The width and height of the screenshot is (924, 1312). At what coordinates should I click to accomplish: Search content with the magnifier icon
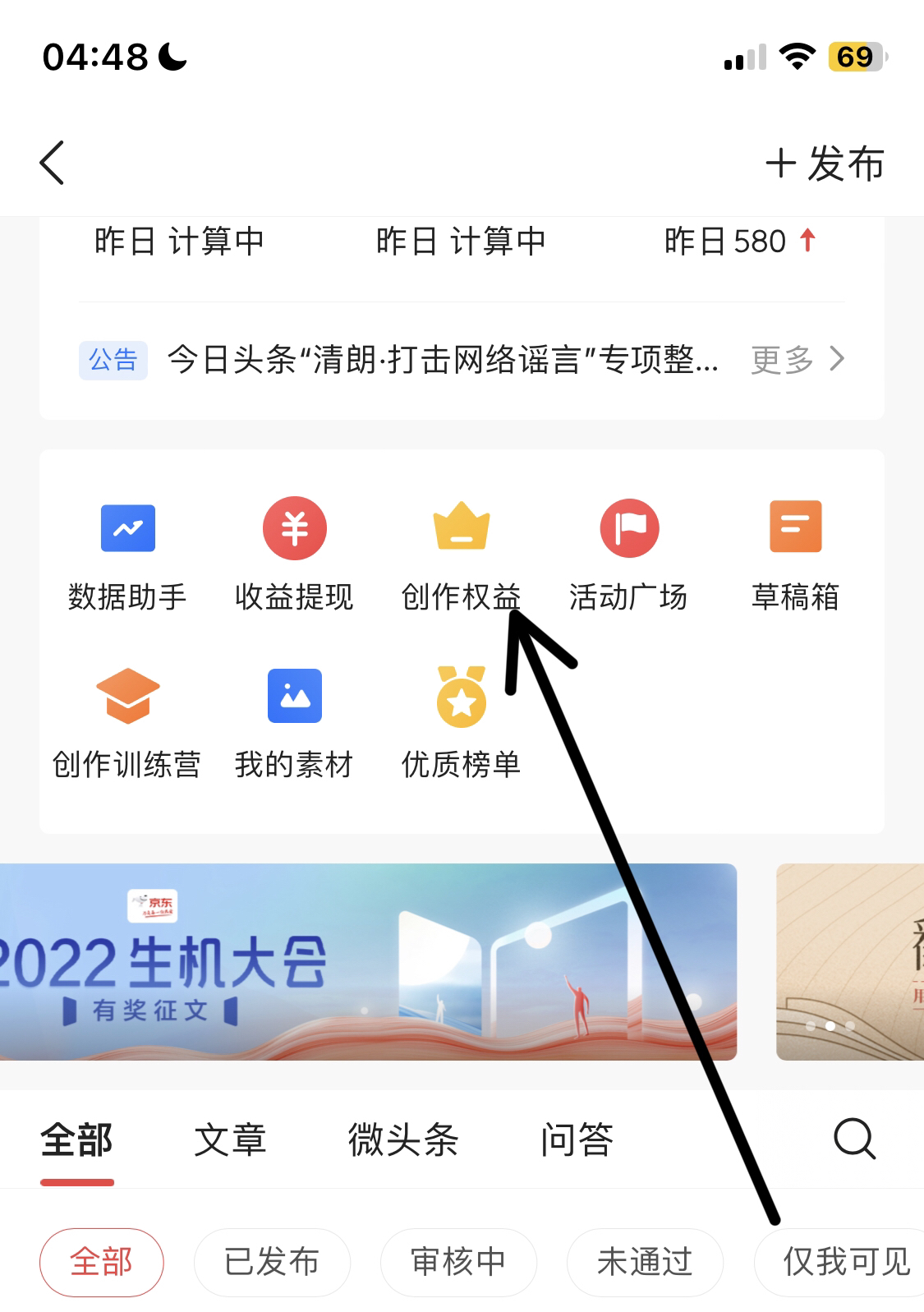(854, 1139)
